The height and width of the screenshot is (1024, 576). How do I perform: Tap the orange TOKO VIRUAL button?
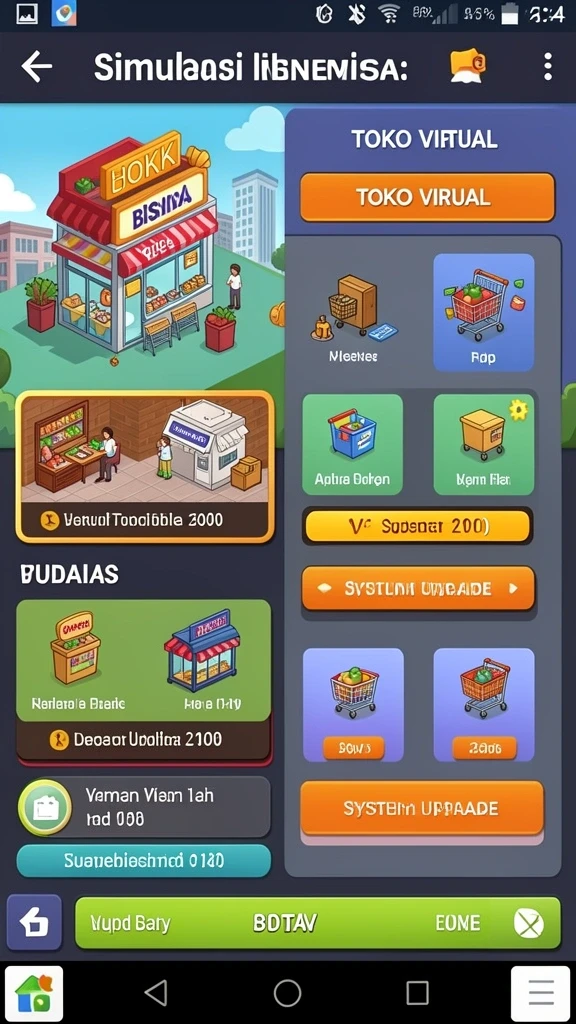coord(427,197)
